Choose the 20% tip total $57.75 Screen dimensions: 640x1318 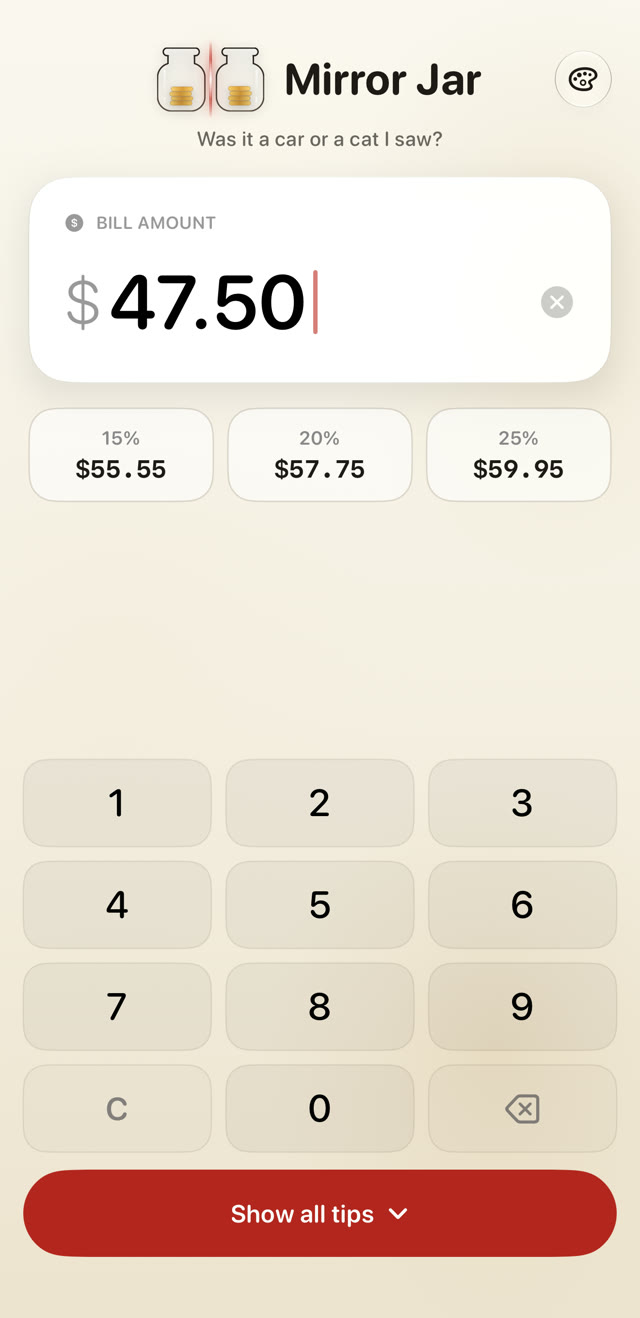point(320,455)
